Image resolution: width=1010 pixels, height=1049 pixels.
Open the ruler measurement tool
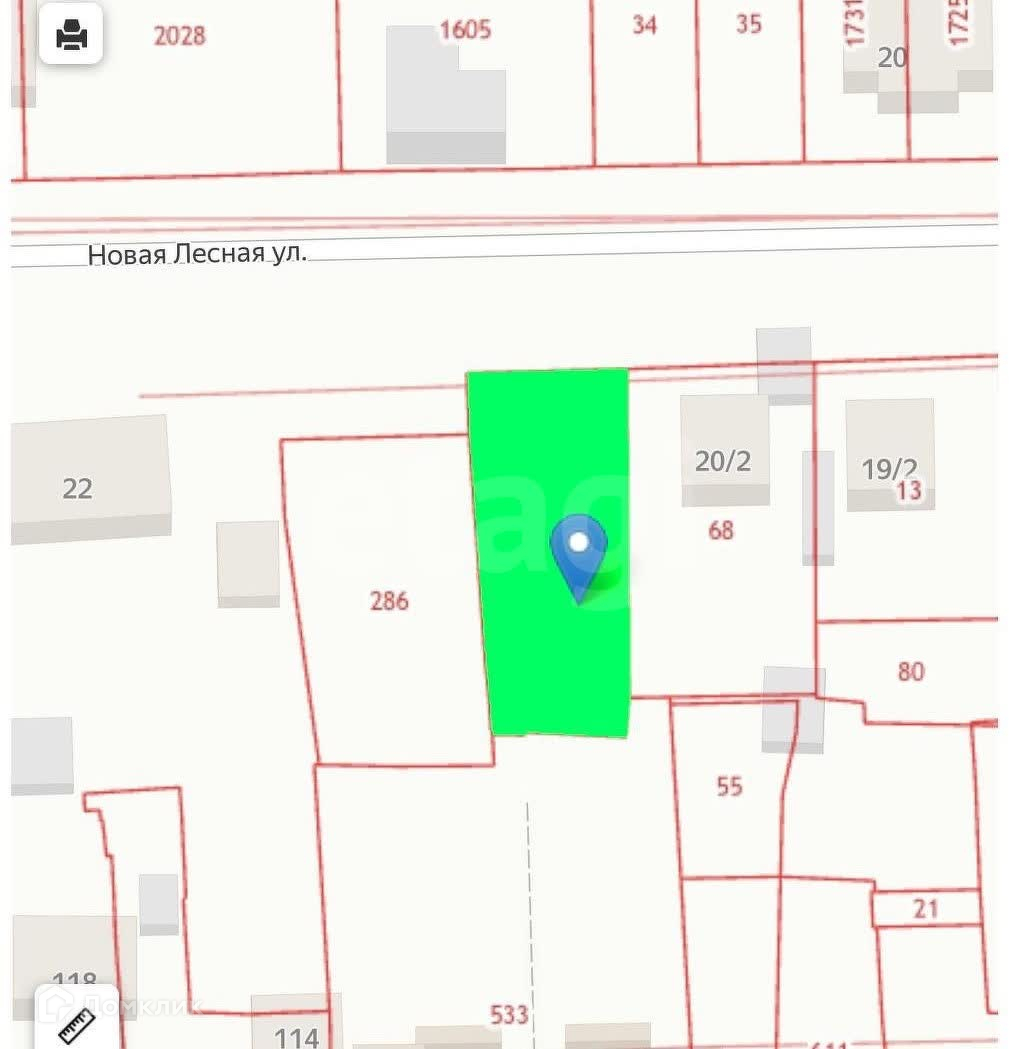pyautogui.click(x=76, y=1019)
